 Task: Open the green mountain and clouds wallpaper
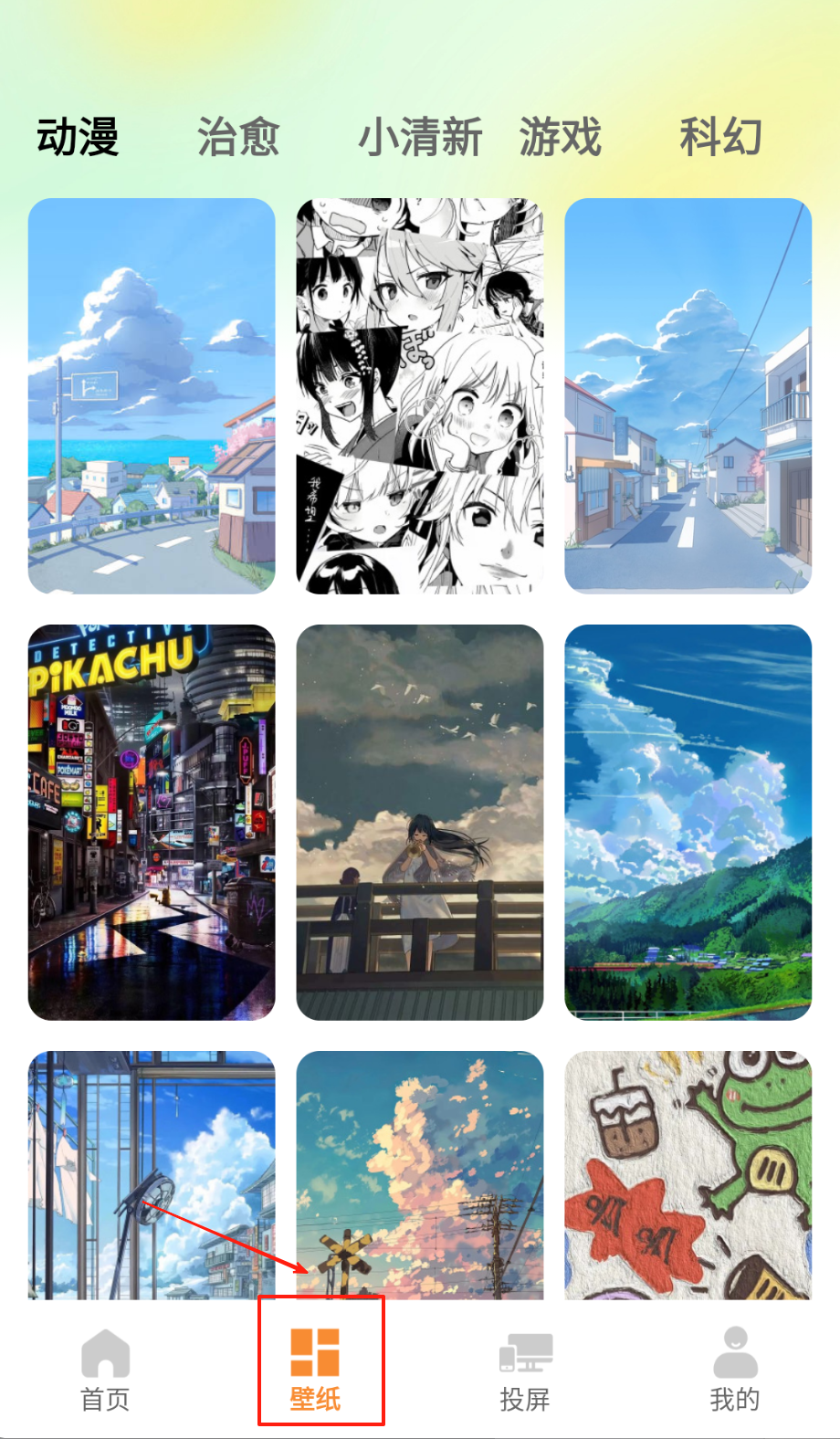coord(688,822)
